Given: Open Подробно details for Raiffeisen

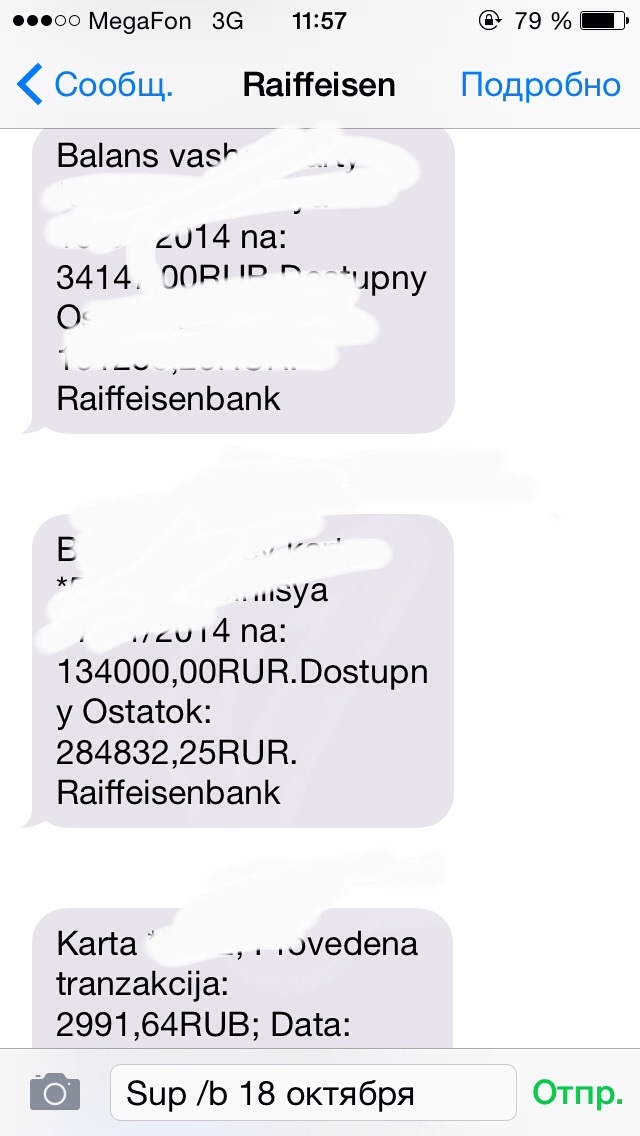Looking at the screenshot, I should (540, 85).
